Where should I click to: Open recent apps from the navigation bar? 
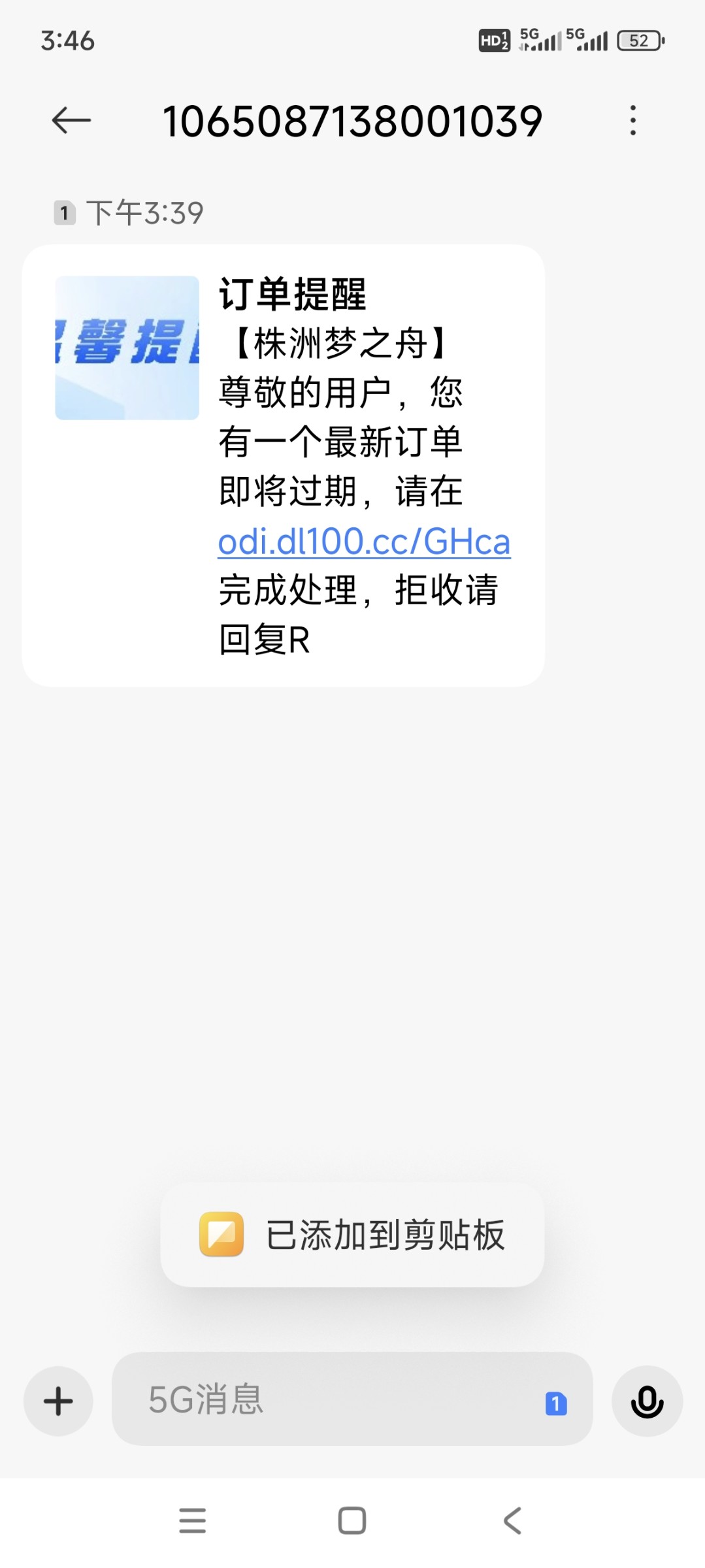192,1520
